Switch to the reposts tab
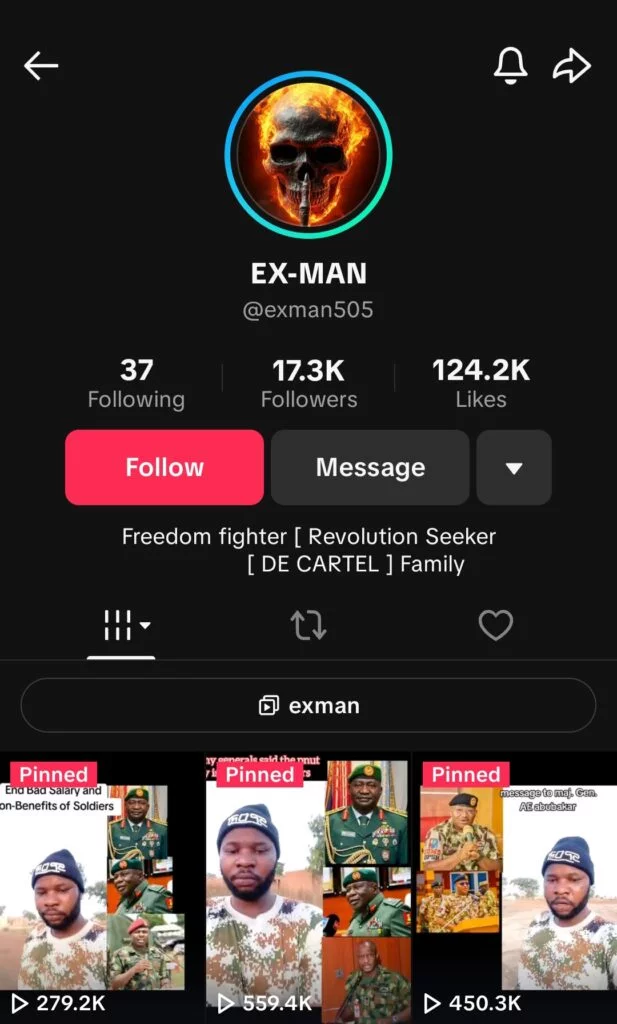 pos(308,626)
